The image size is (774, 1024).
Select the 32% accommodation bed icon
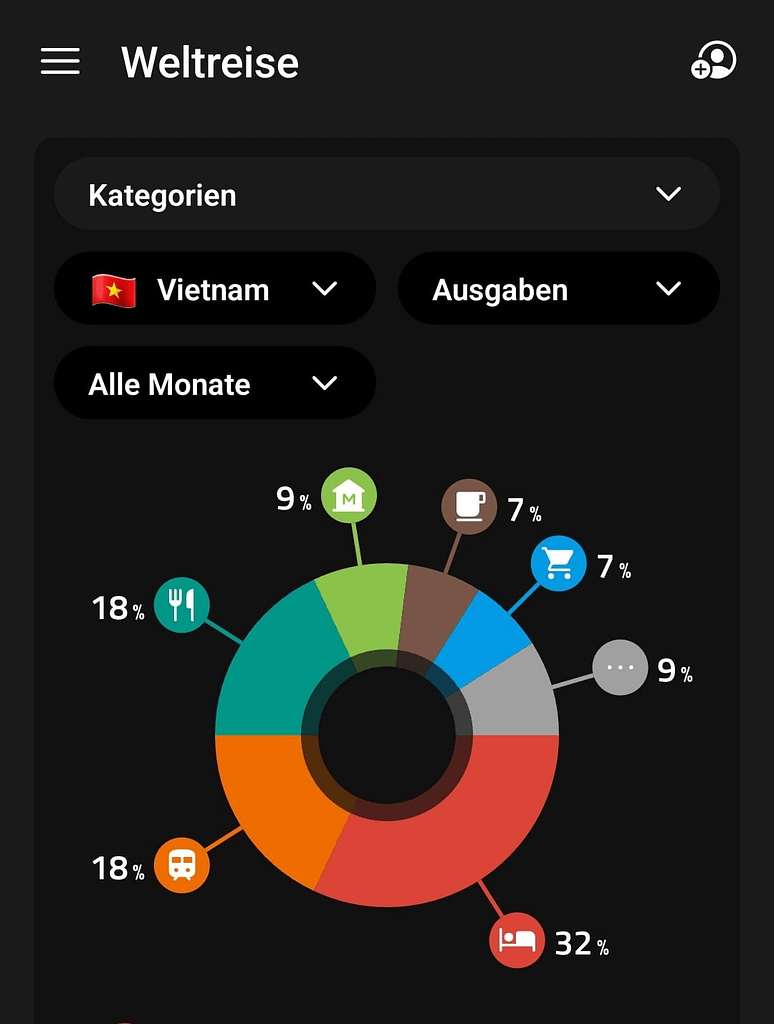[x=517, y=940]
